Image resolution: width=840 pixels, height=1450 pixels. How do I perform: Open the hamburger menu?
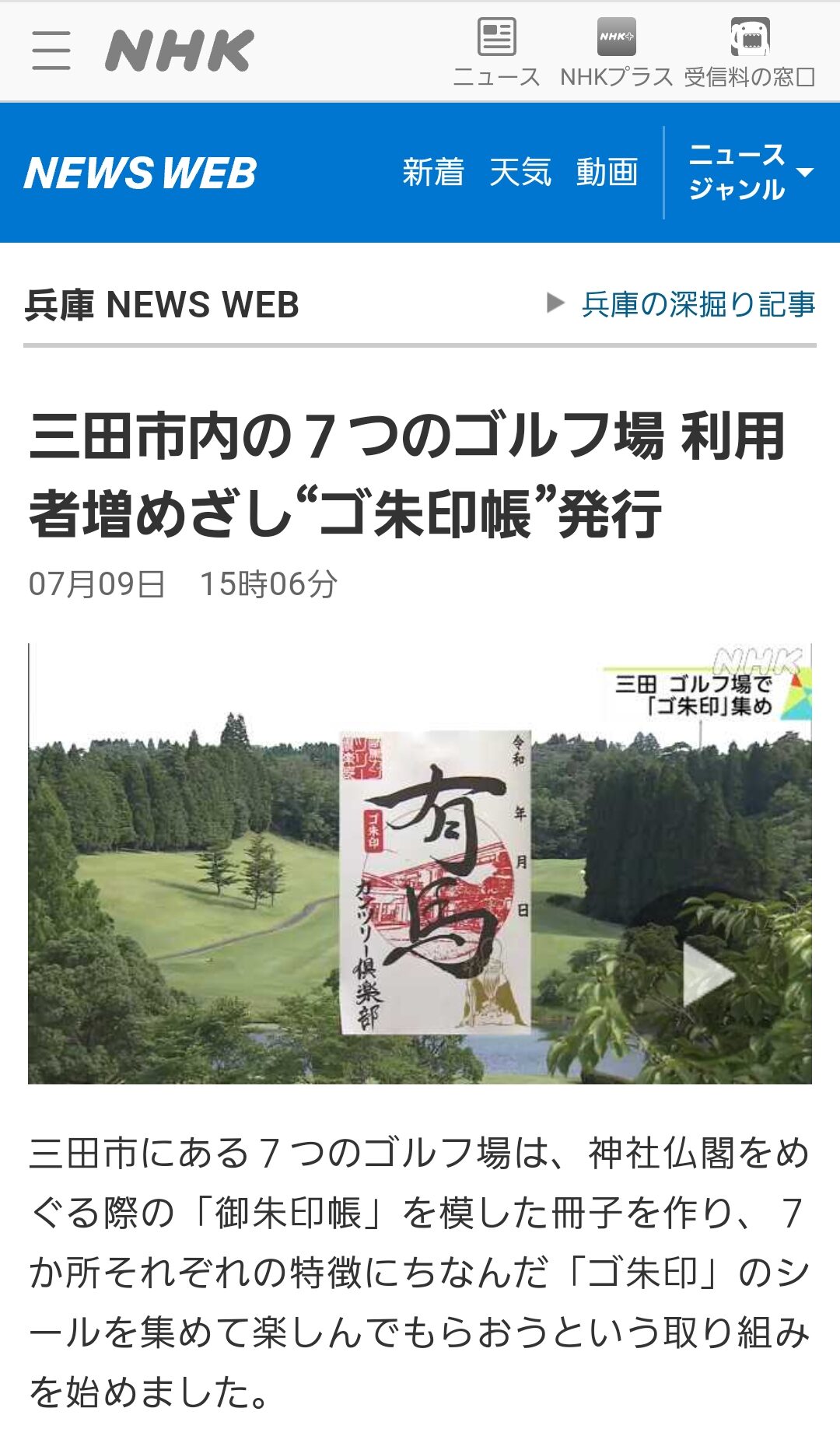[51, 51]
